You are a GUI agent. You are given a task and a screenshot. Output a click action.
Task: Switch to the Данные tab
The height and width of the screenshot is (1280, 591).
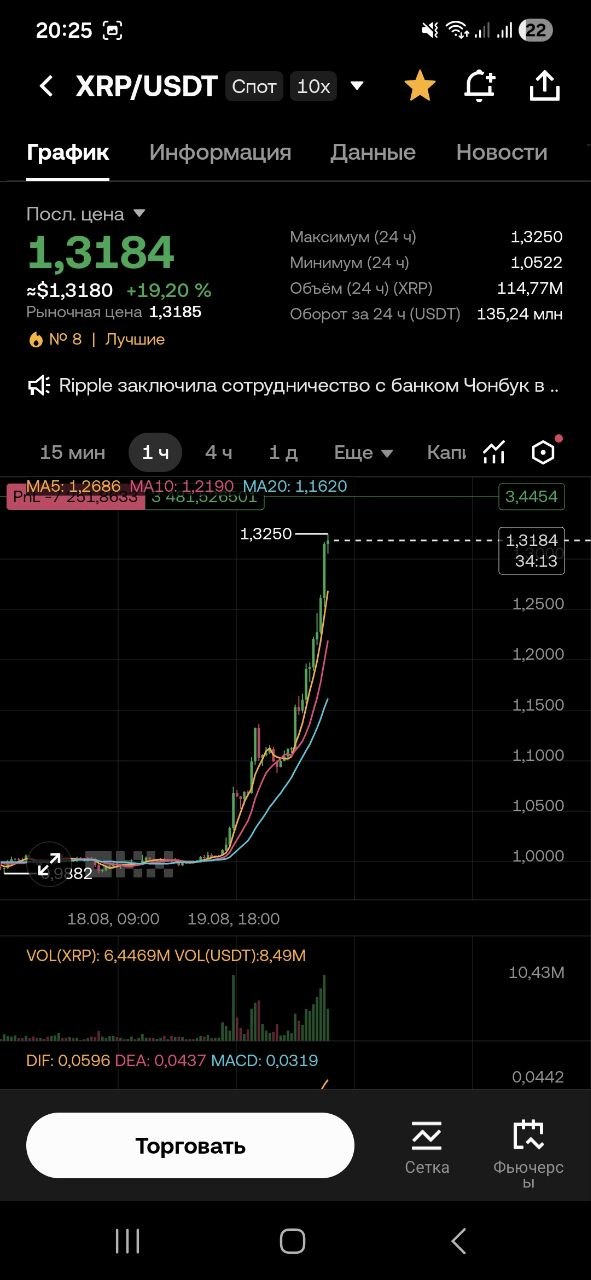click(373, 153)
